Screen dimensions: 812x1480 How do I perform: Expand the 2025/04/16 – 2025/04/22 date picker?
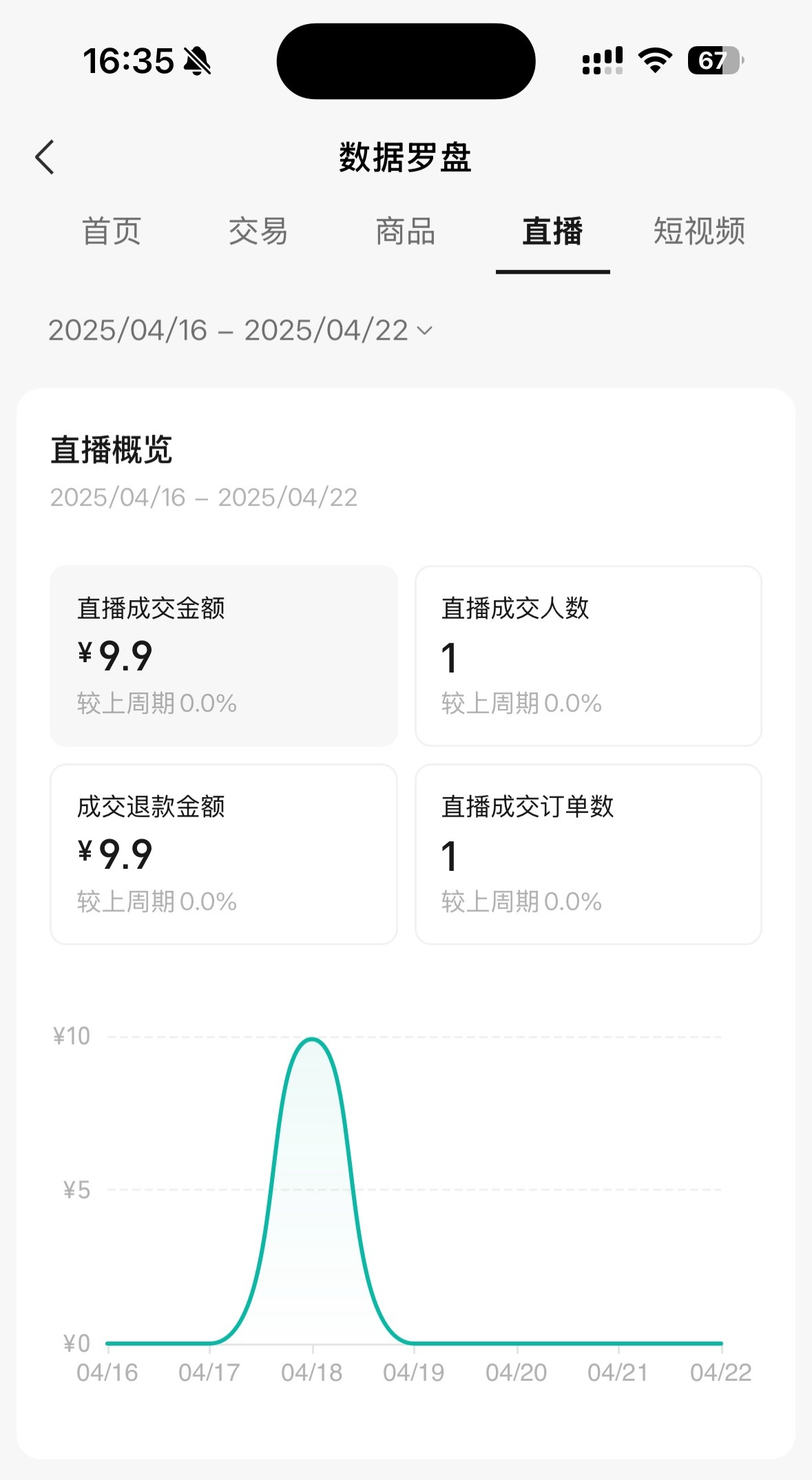point(240,331)
